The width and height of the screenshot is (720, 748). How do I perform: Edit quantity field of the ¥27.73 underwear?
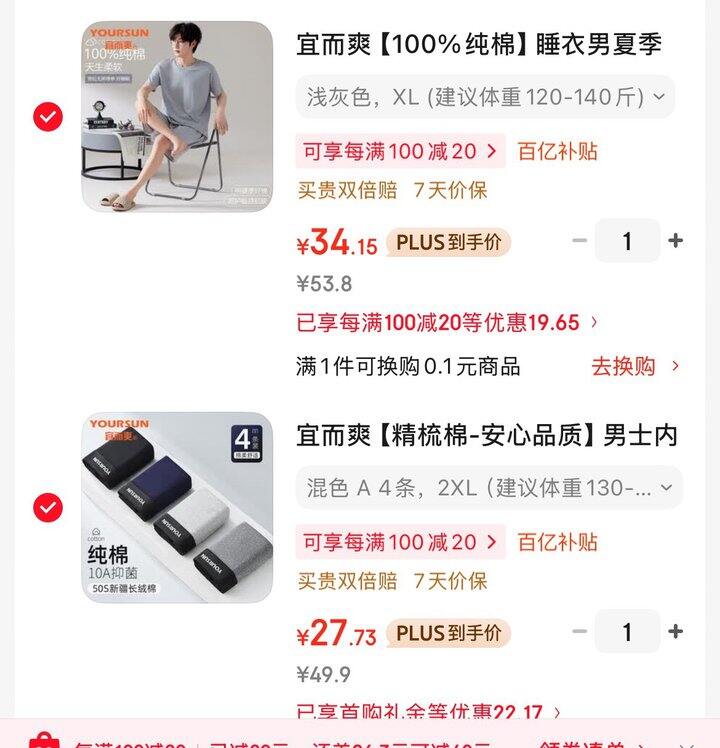tap(627, 632)
